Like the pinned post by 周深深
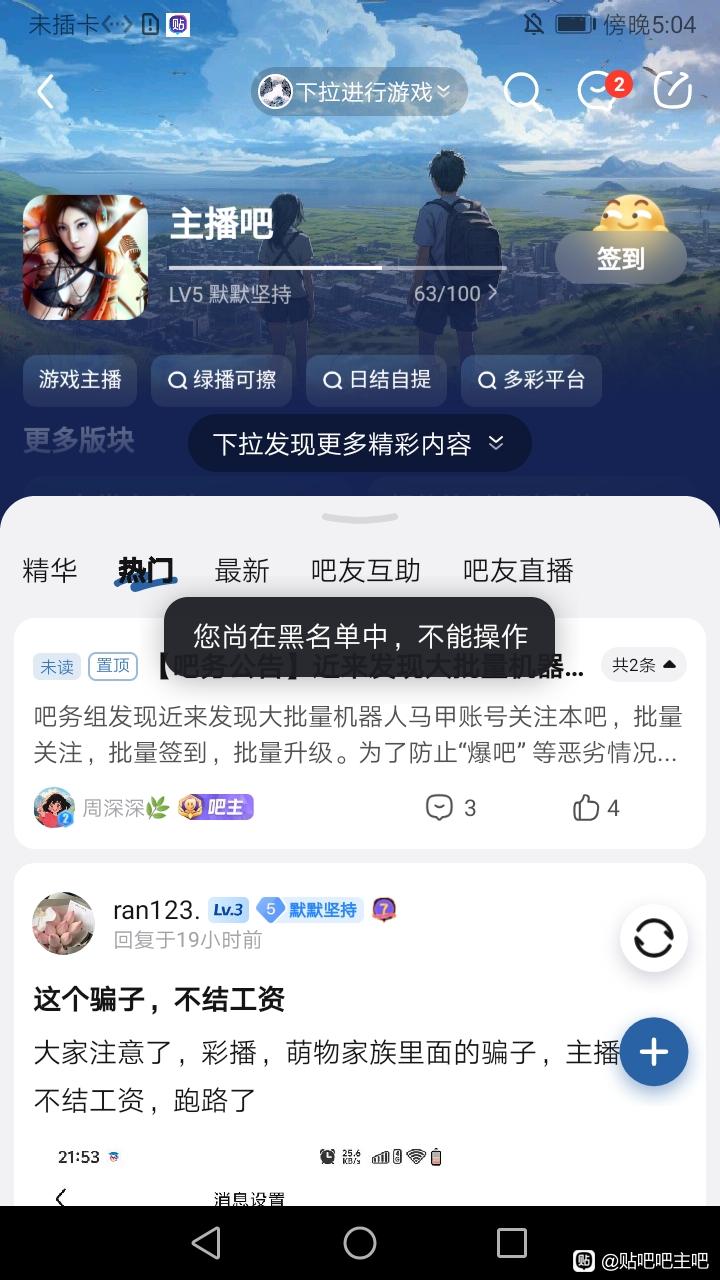 [x=596, y=808]
